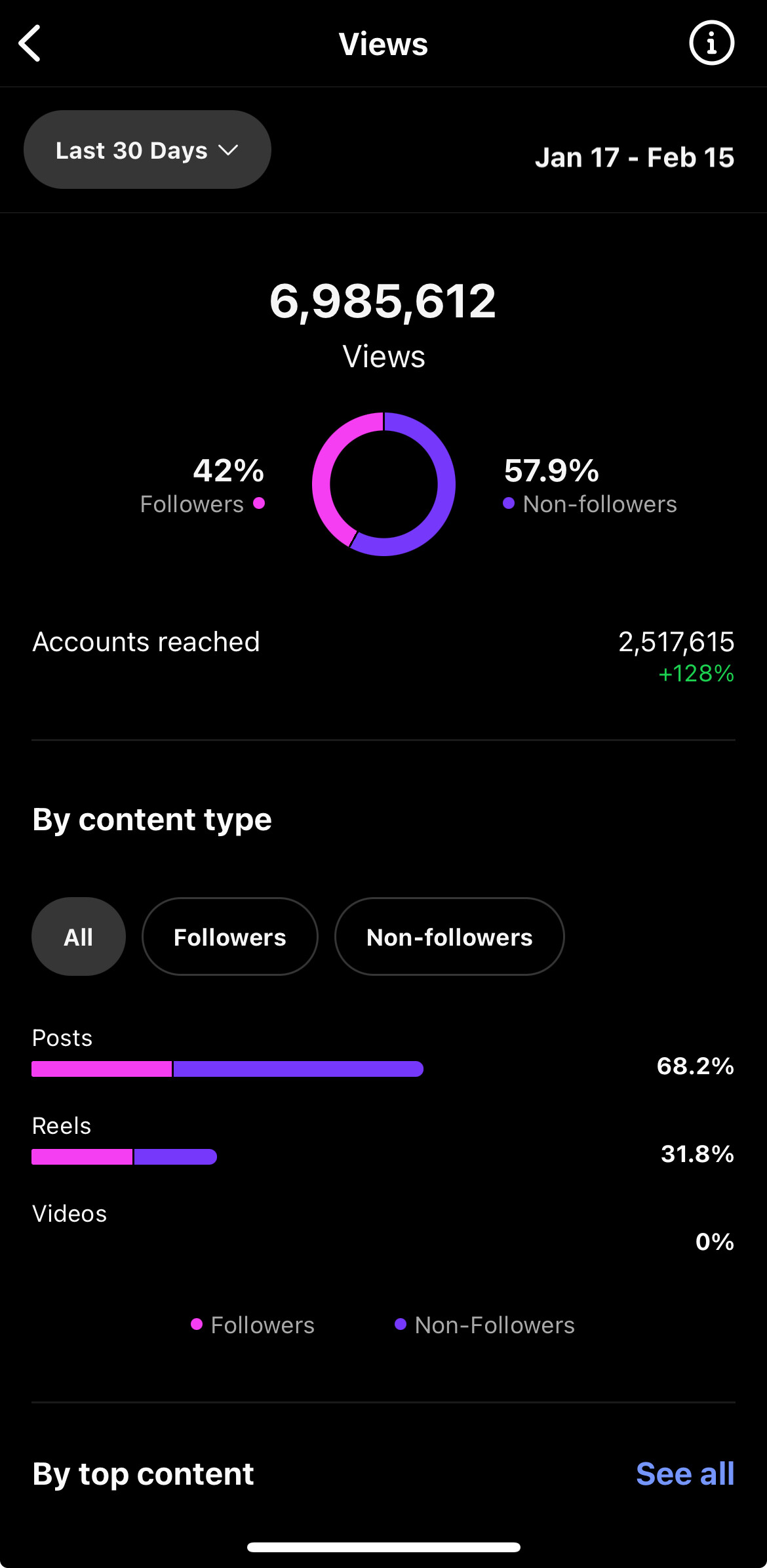767x1568 pixels.
Task: Go back from the Views screen
Action: (x=30, y=43)
